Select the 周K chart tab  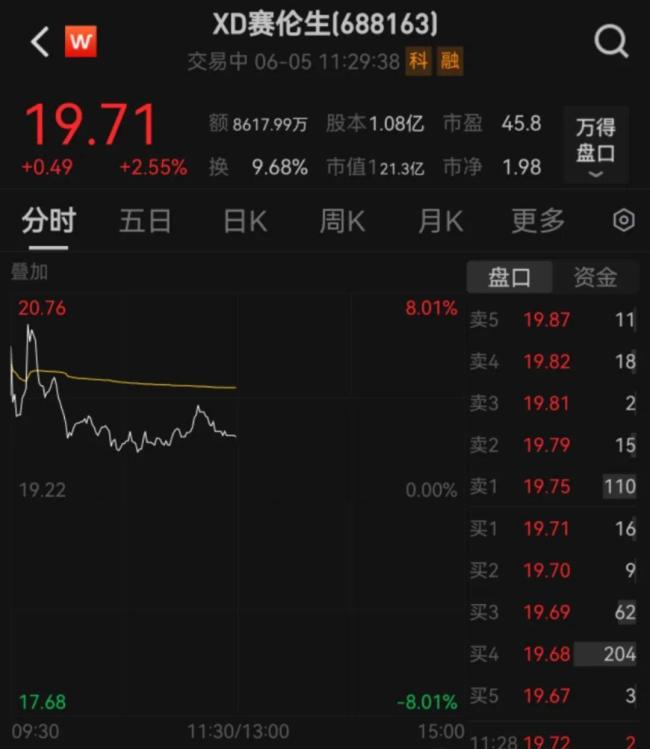coord(342,221)
